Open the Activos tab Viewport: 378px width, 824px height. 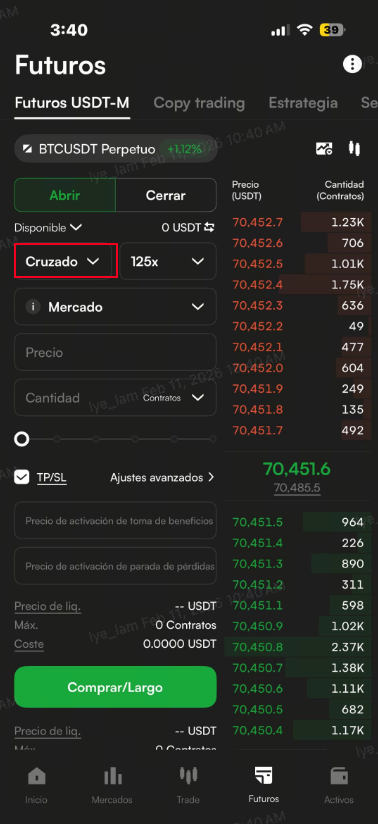pyautogui.click(x=339, y=785)
